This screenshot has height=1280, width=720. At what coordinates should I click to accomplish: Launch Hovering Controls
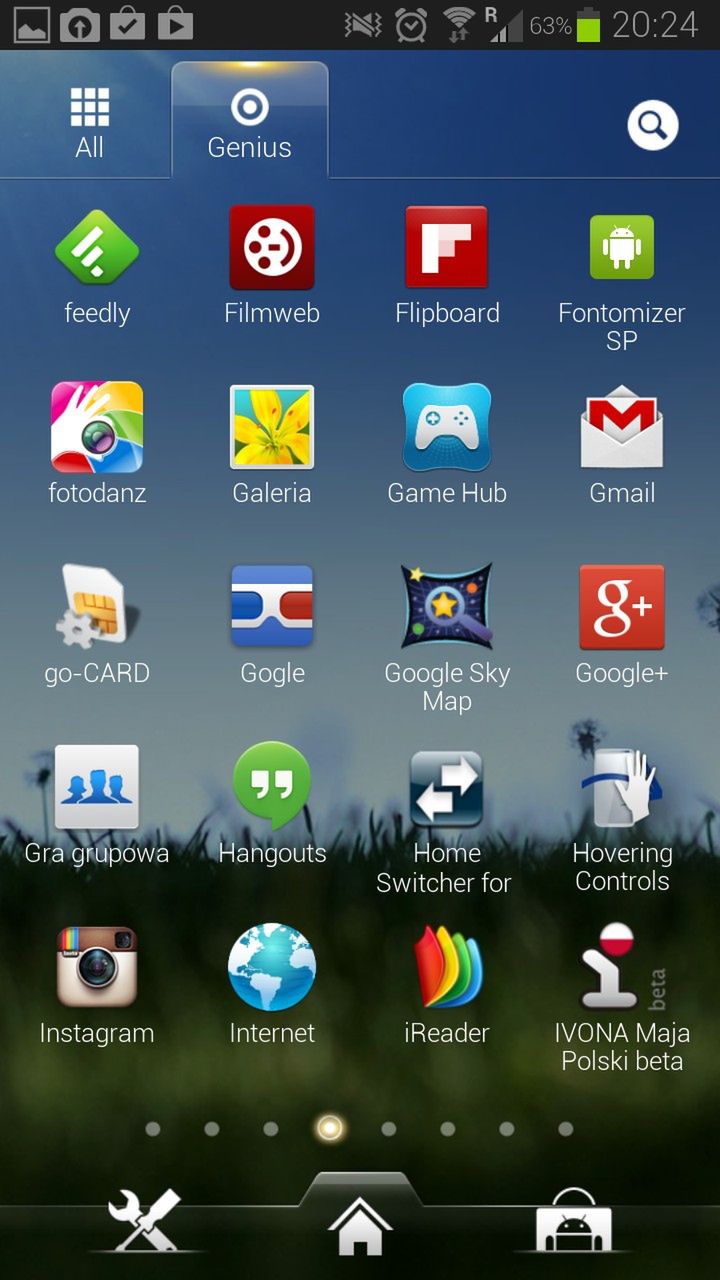pos(622,788)
